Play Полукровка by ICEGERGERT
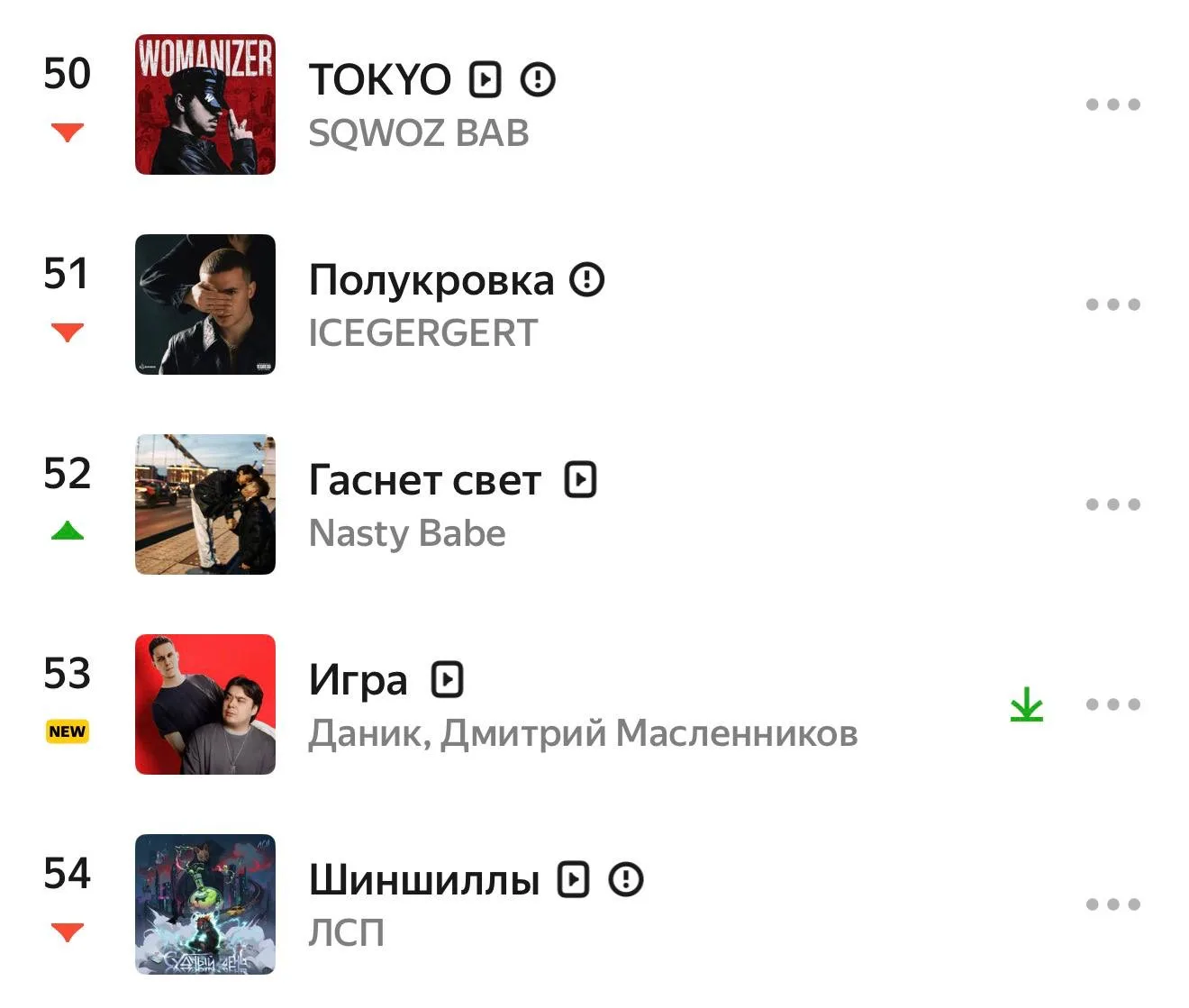This screenshot has width=1189, height=1008. pyautogui.click(x=205, y=304)
